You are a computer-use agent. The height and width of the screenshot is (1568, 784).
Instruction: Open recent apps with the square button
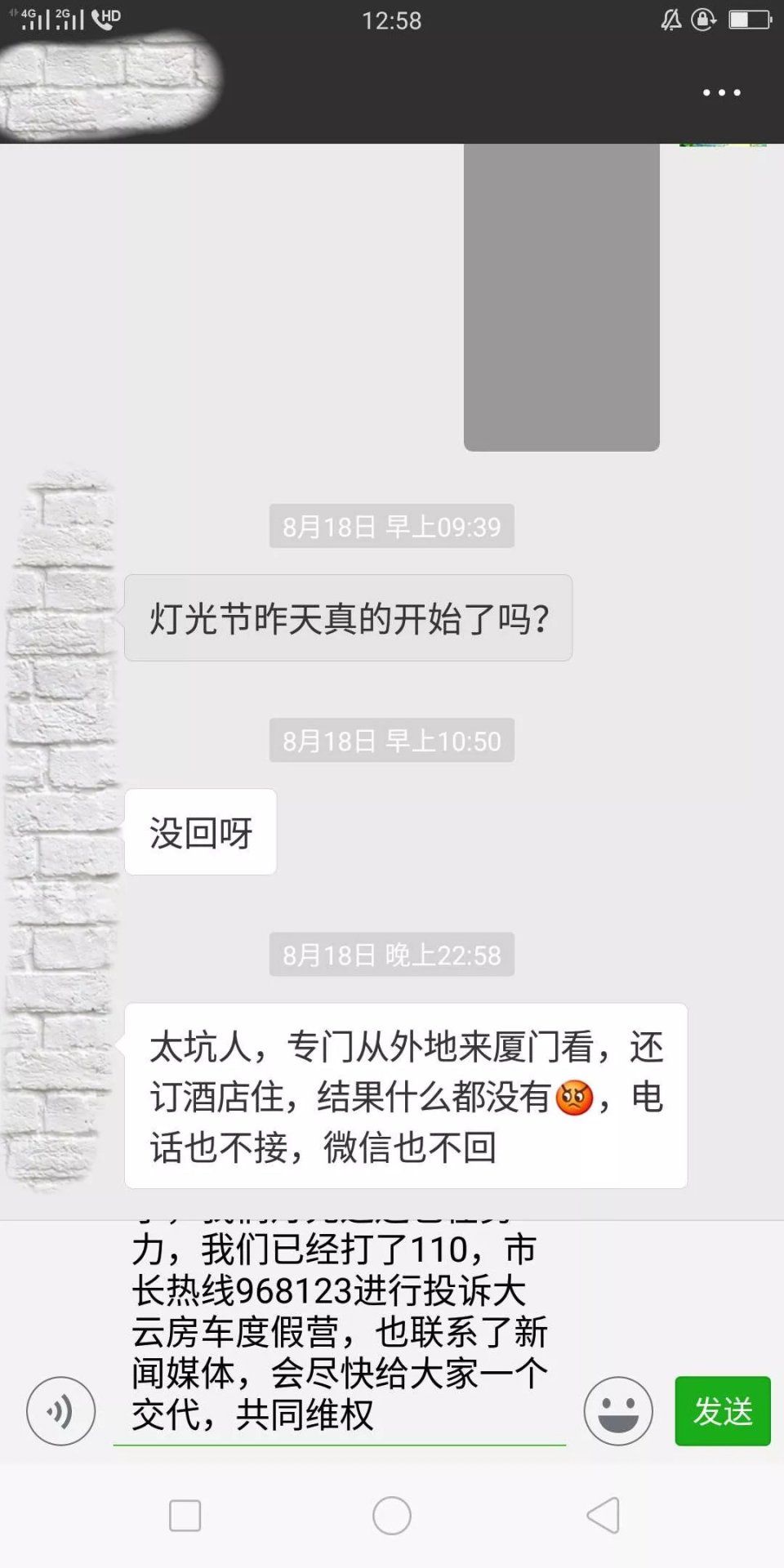pyautogui.click(x=185, y=1516)
